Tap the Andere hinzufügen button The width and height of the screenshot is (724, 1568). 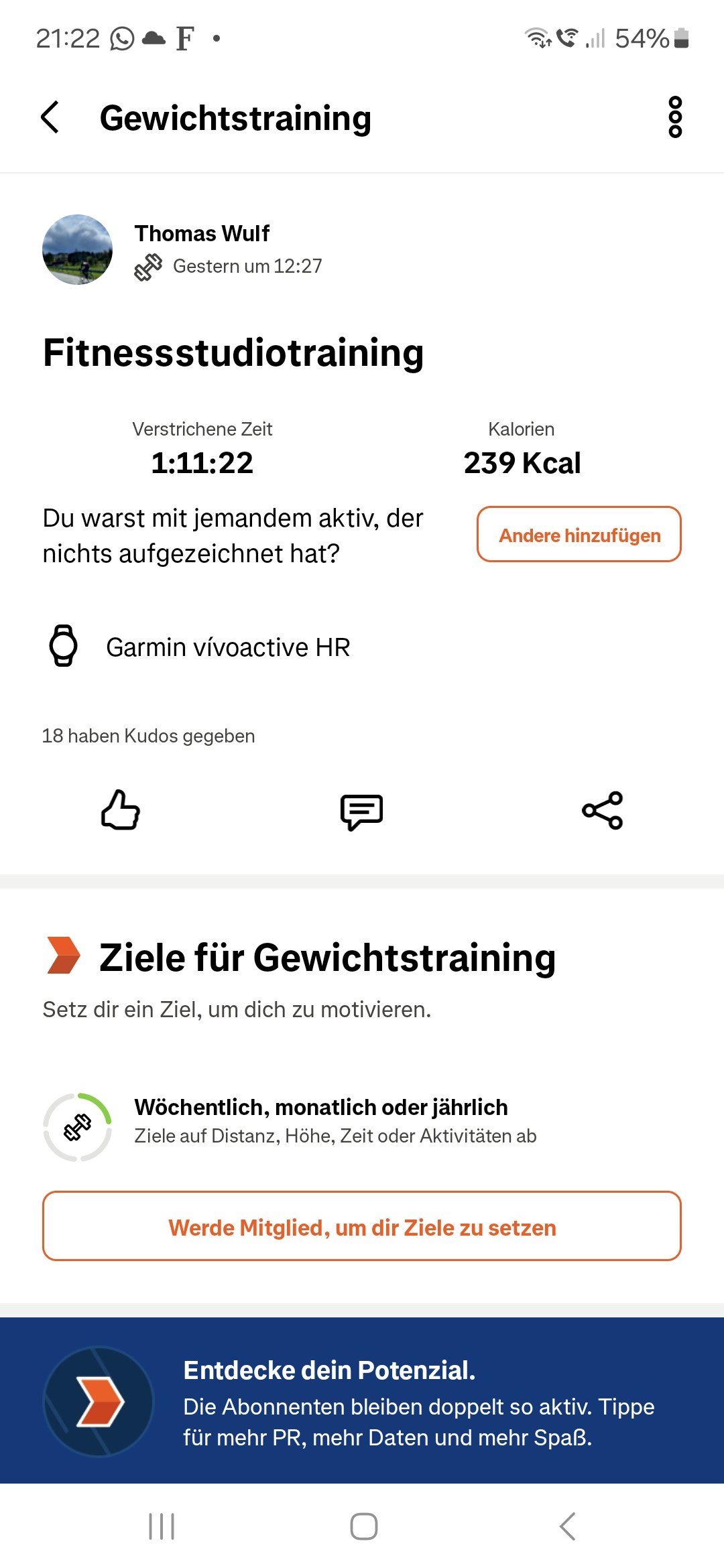coord(579,534)
